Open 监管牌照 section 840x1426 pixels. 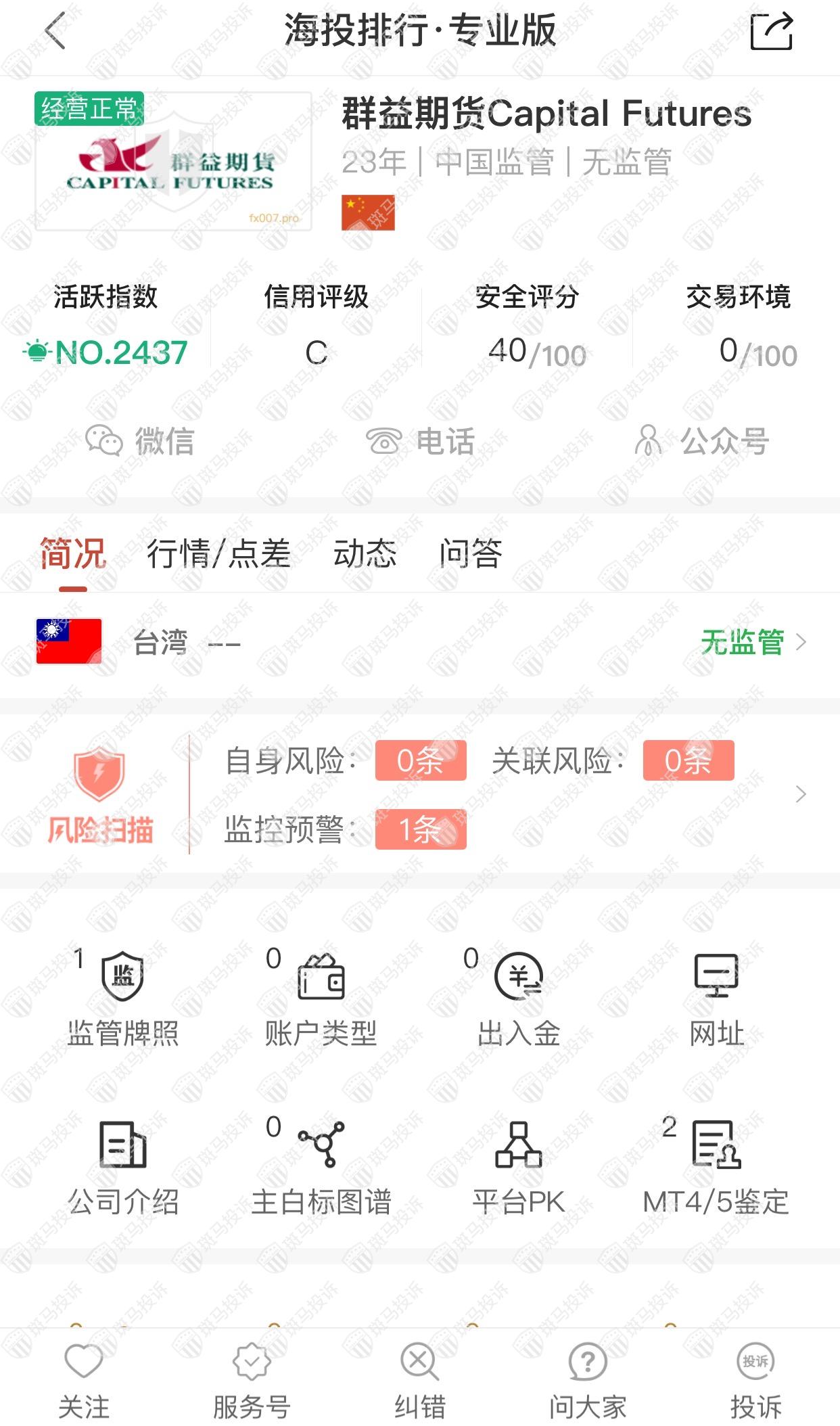pyautogui.click(x=122, y=998)
